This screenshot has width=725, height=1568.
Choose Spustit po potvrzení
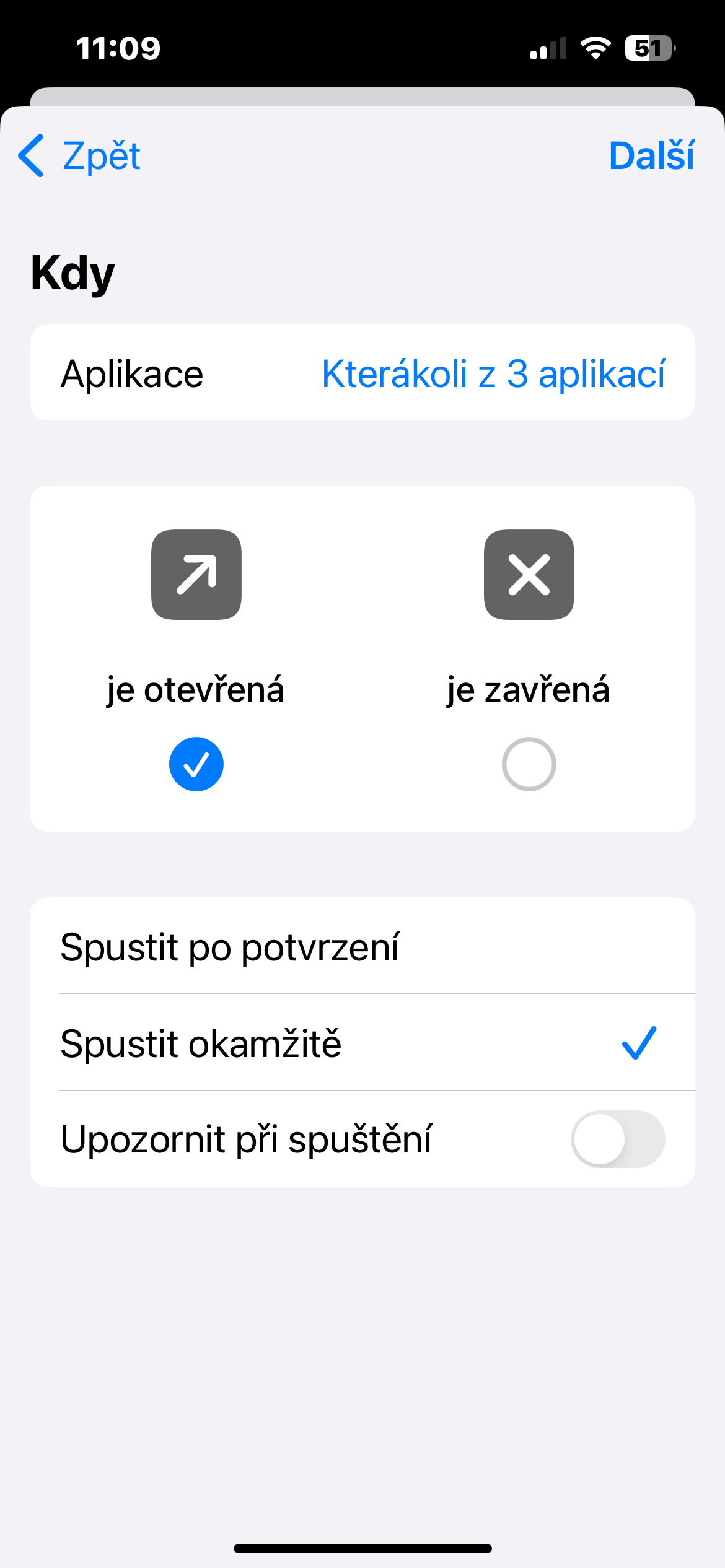tap(362, 947)
